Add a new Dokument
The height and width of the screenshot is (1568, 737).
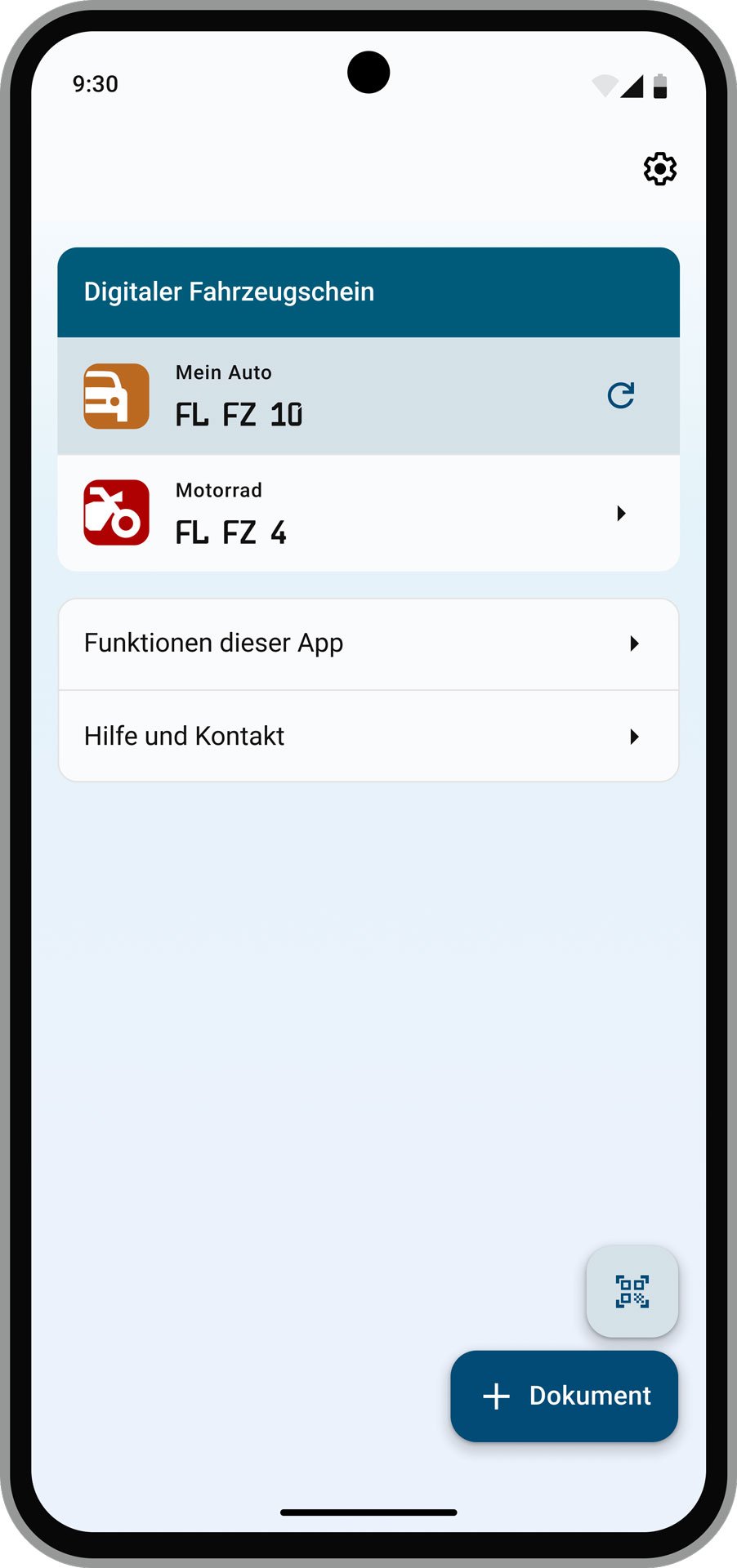[564, 1396]
